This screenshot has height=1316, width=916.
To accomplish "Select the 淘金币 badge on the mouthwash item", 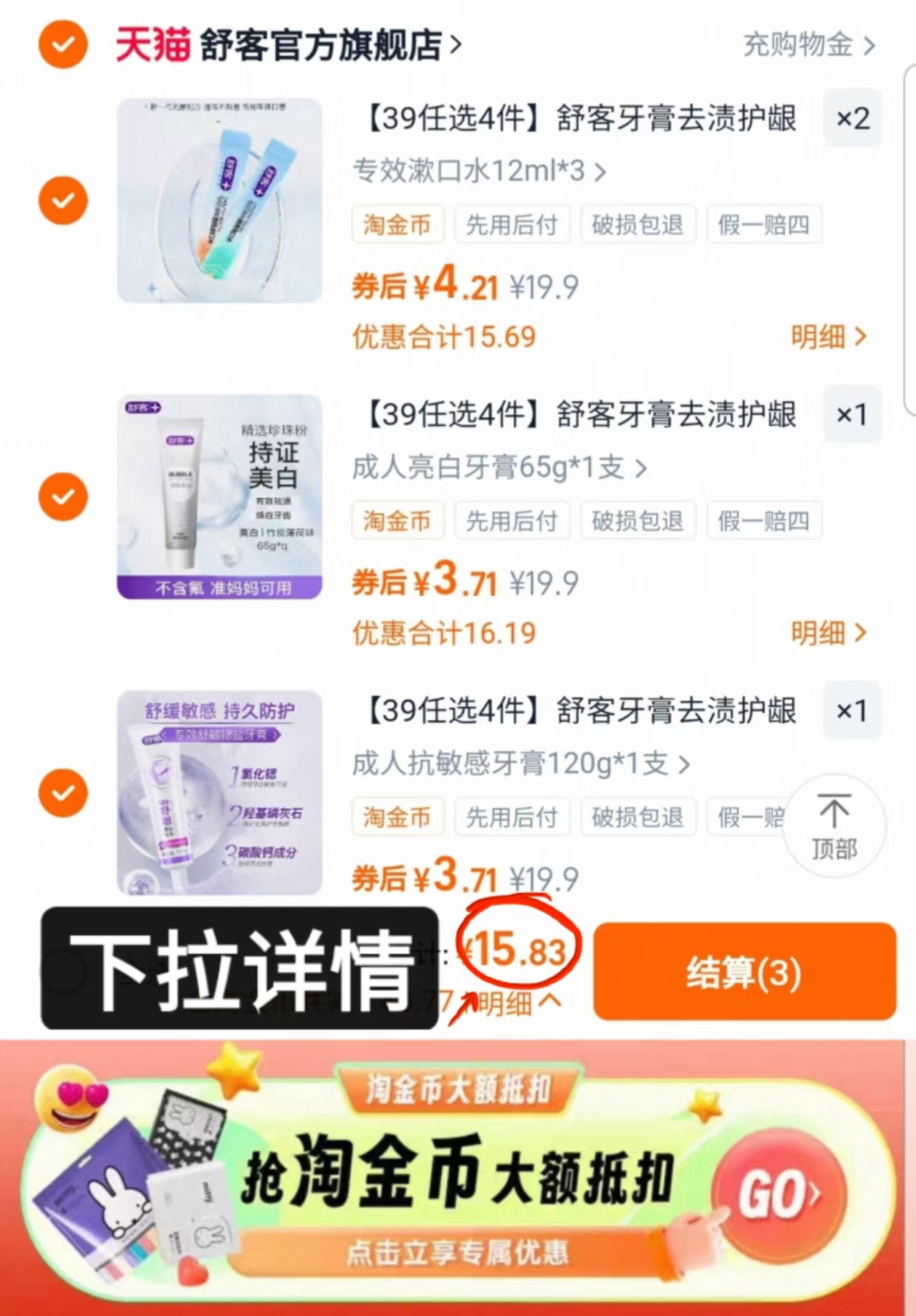I will click(397, 224).
